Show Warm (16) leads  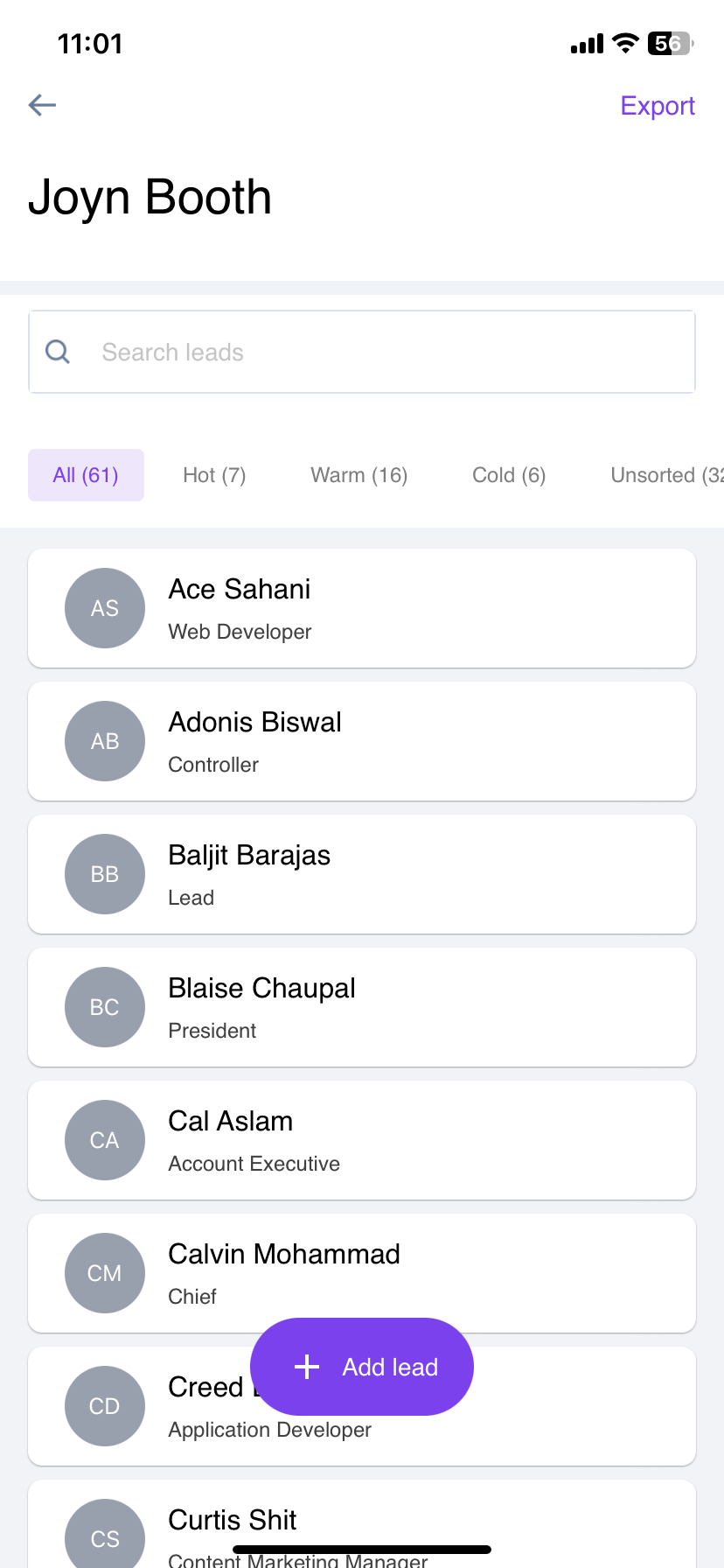pyautogui.click(x=359, y=475)
